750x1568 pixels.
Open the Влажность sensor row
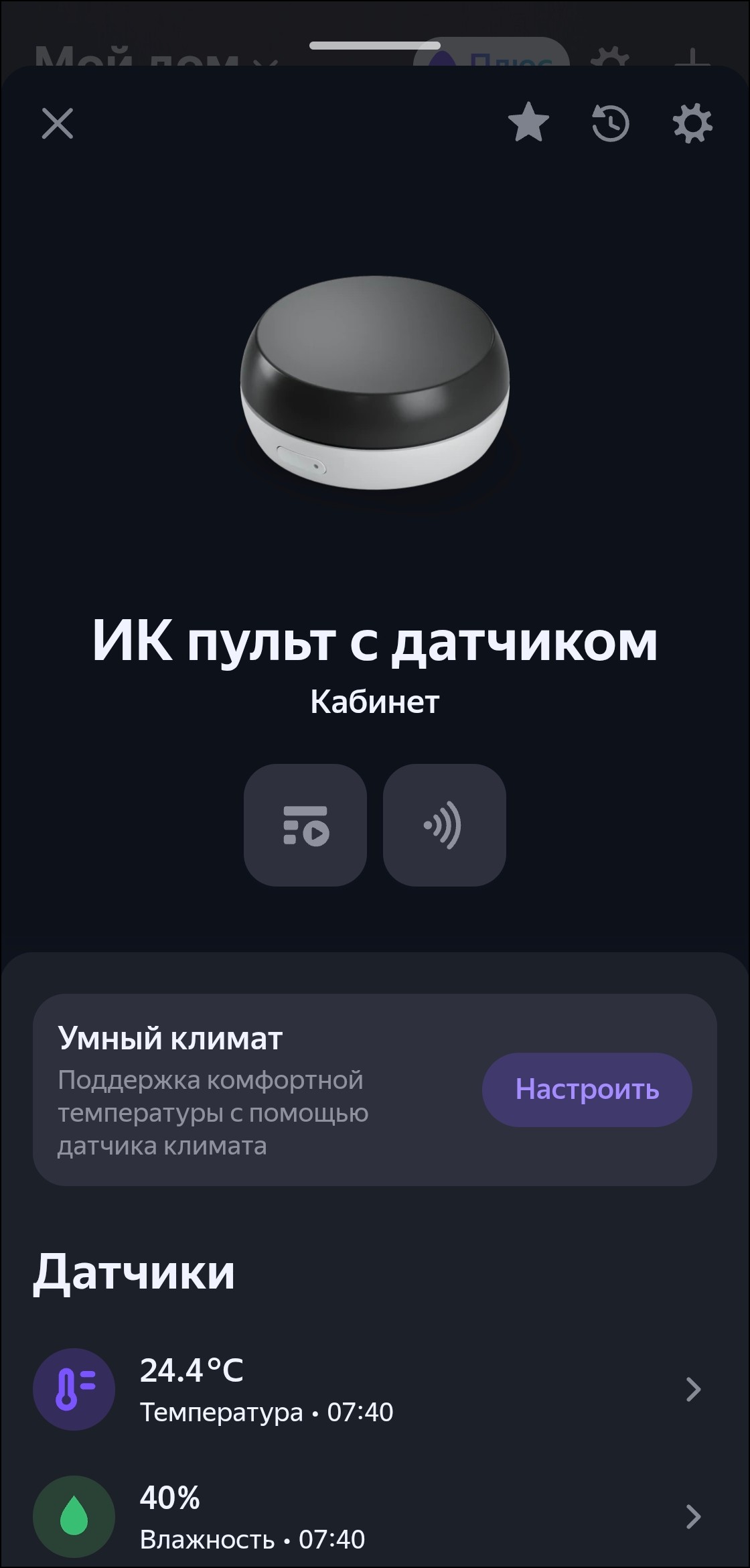[375, 1516]
